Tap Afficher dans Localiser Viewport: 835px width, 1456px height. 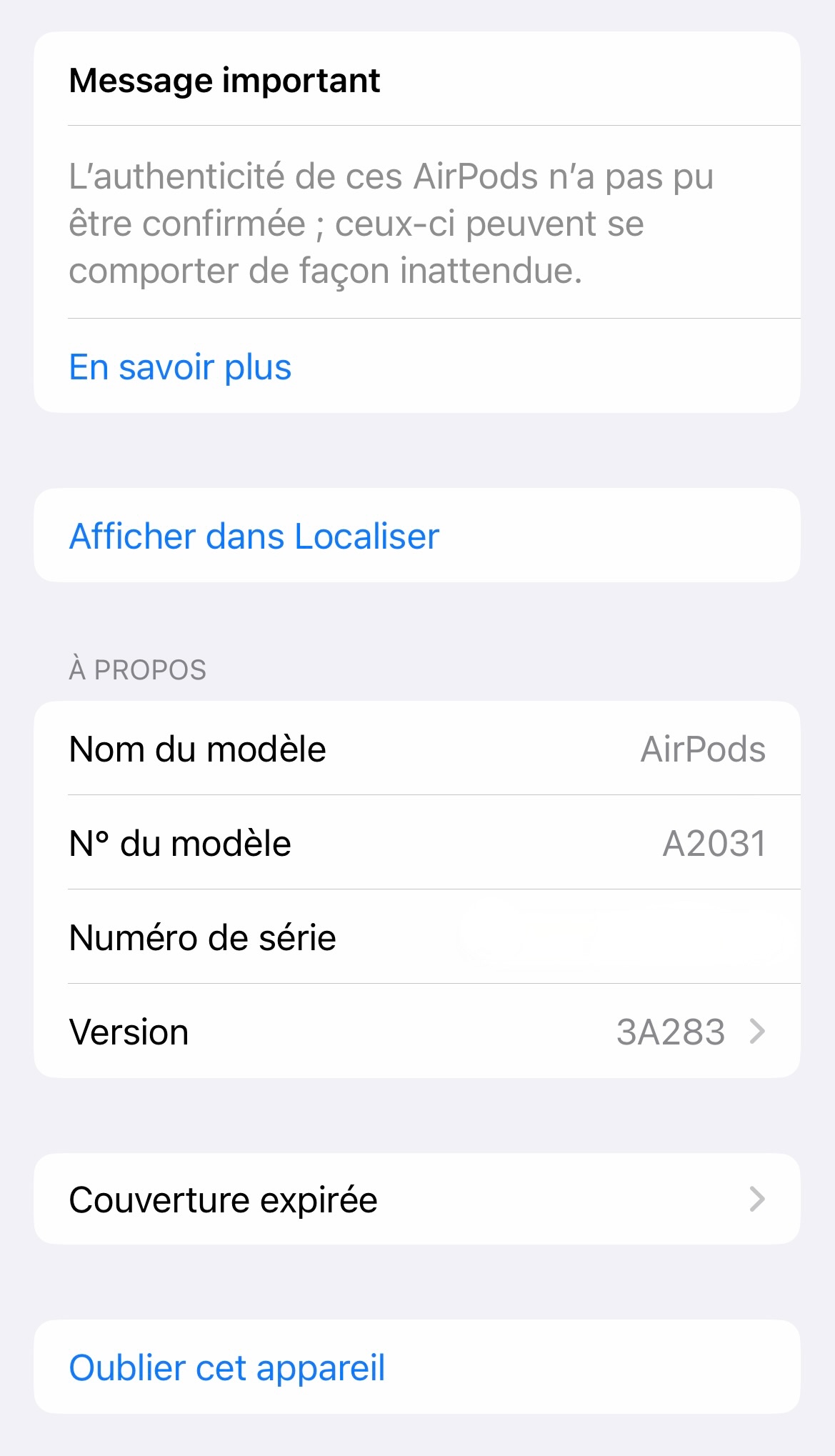254,537
